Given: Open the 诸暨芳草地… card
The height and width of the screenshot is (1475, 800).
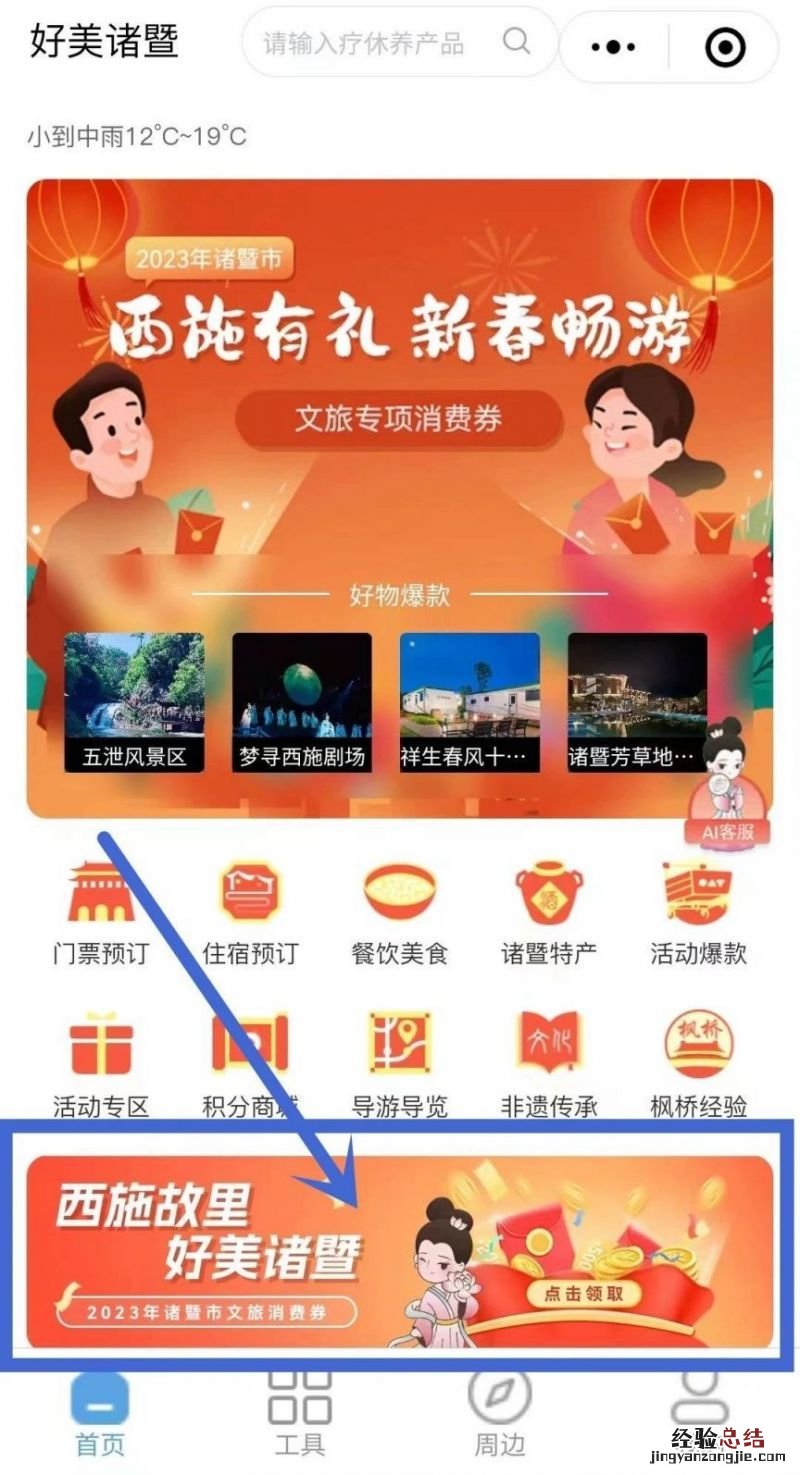Looking at the screenshot, I should click(x=637, y=702).
